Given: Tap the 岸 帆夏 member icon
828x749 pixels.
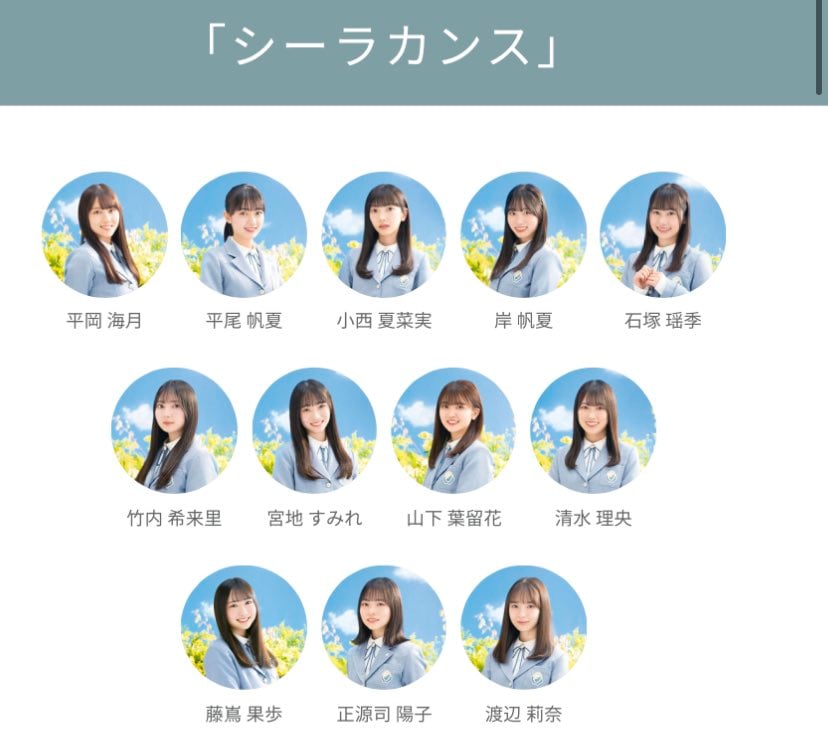Looking at the screenshot, I should (523, 235).
